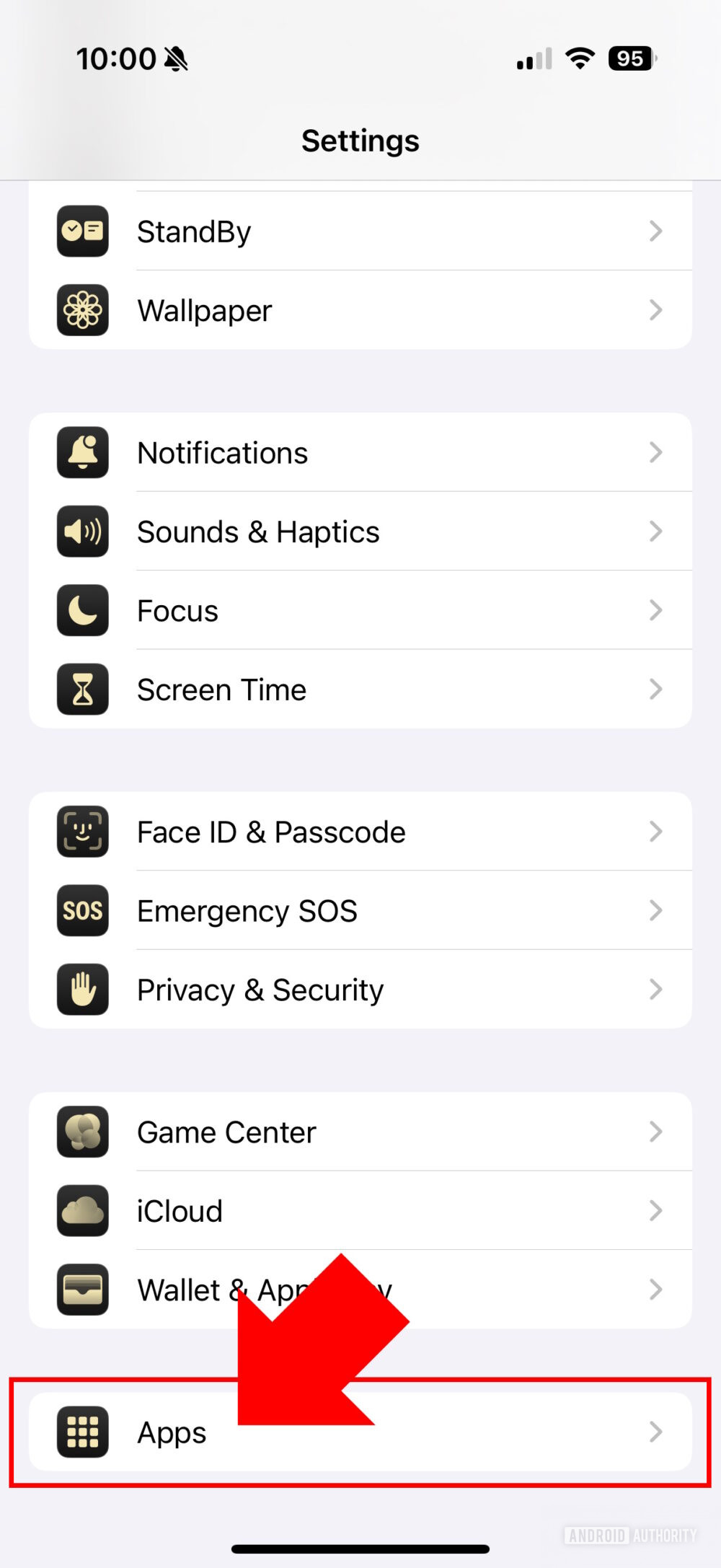This screenshot has width=721, height=1568.
Task: Select the Screen Time menu entry
Action: click(x=221, y=690)
